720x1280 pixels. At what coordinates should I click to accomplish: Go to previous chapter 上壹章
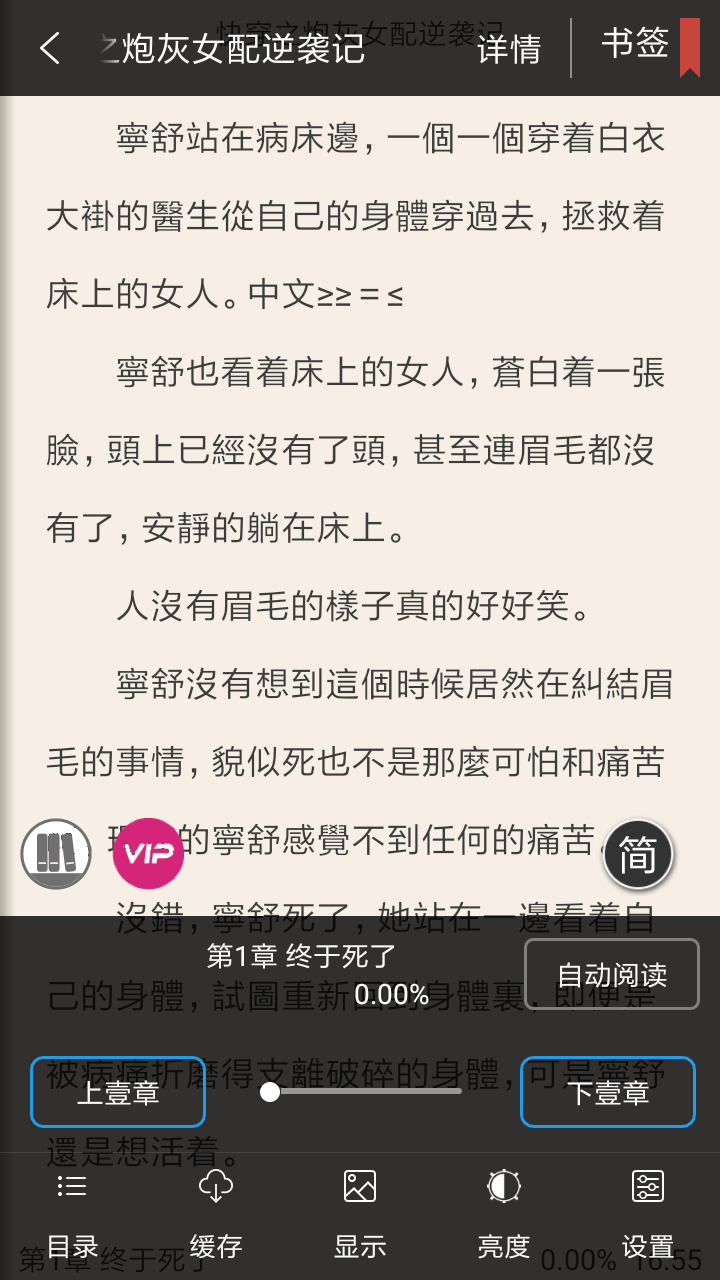pyautogui.click(x=118, y=1092)
